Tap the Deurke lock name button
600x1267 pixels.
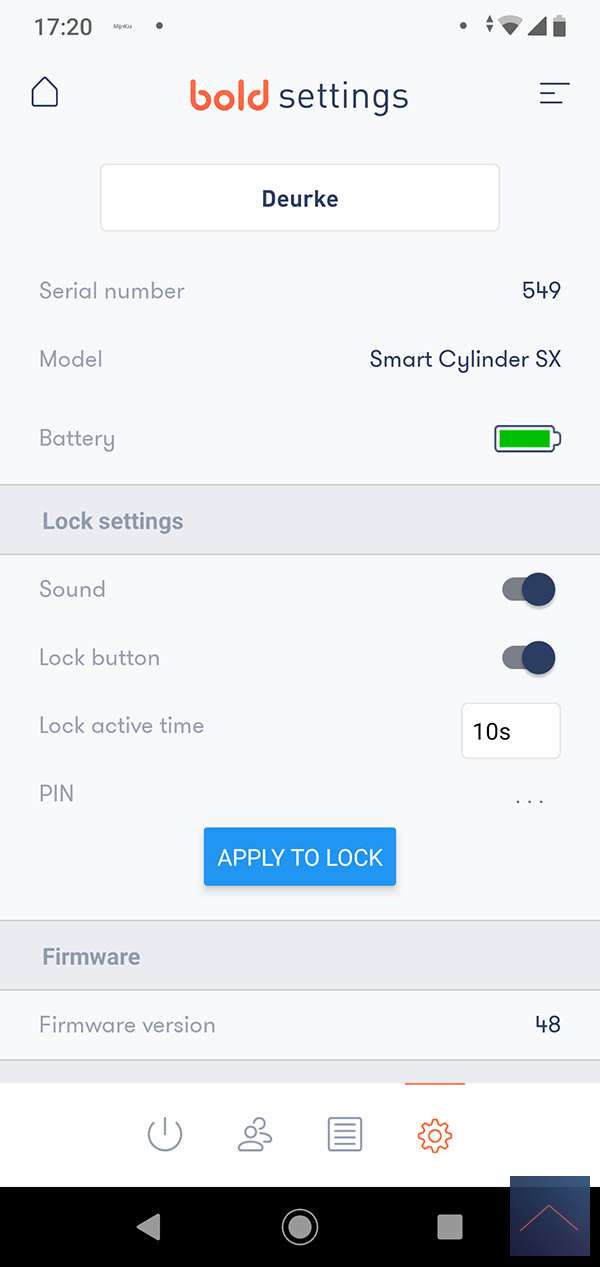(x=300, y=198)
